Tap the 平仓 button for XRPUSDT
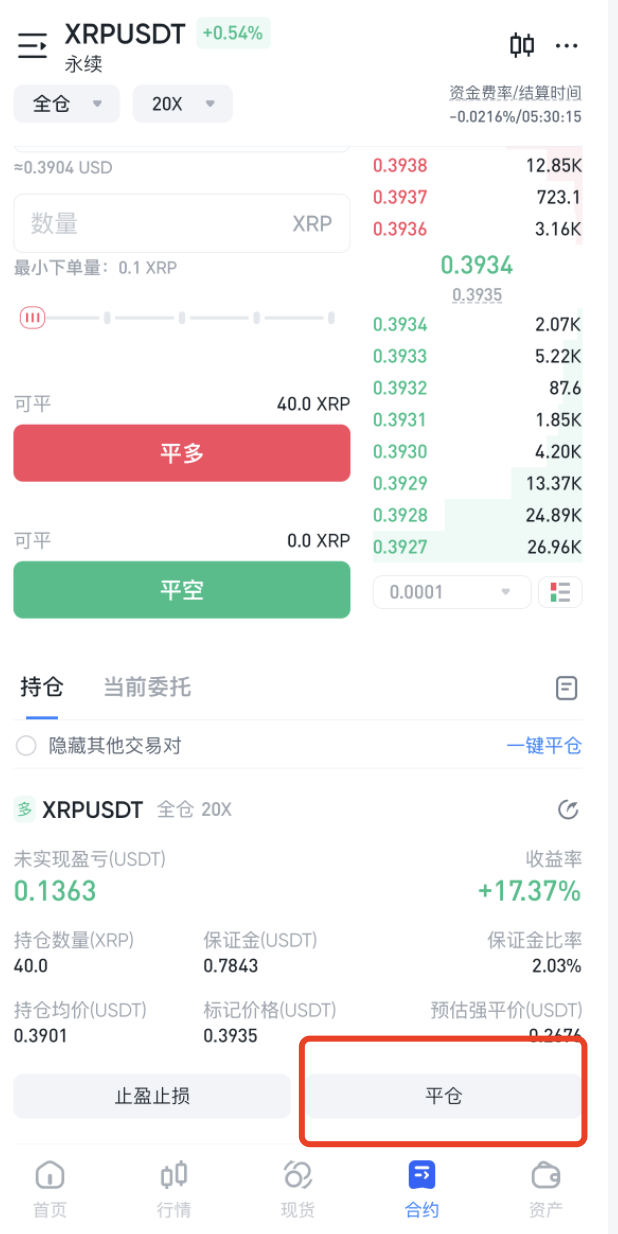The height and width of the screenshot is (1234, 618). (x=443, y=1096)
